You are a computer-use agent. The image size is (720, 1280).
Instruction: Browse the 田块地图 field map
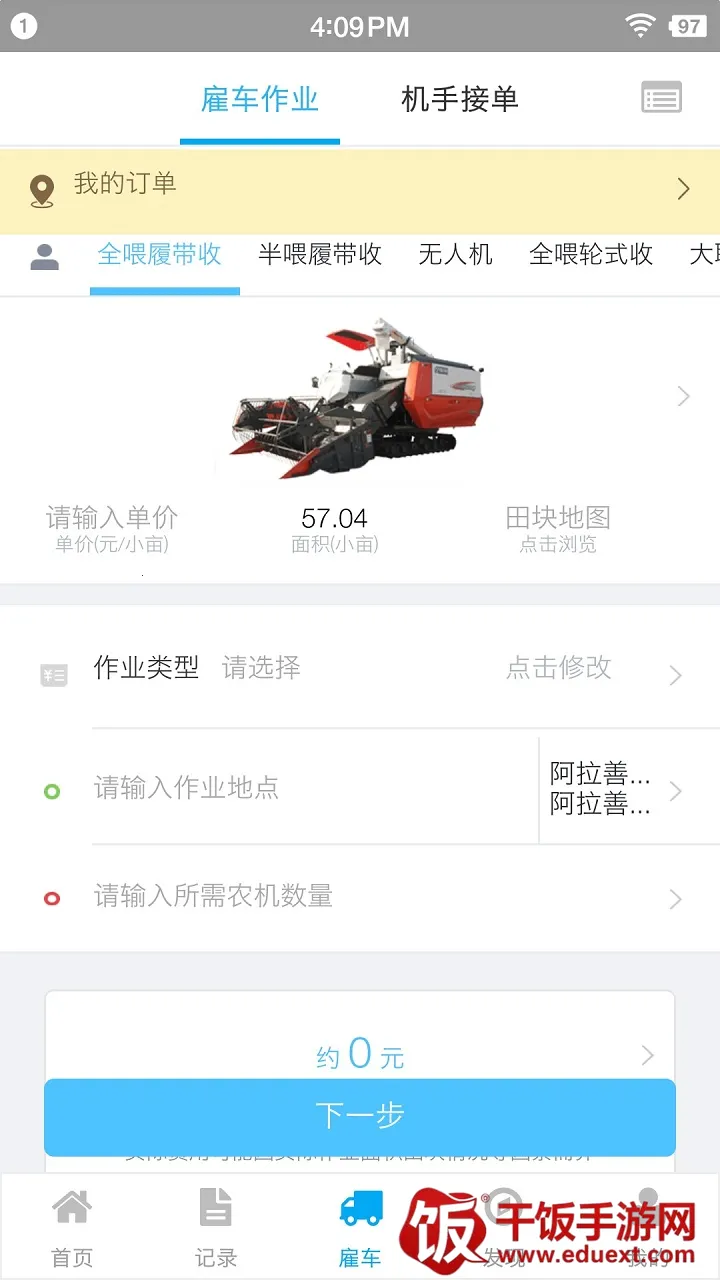coord(558,528)
